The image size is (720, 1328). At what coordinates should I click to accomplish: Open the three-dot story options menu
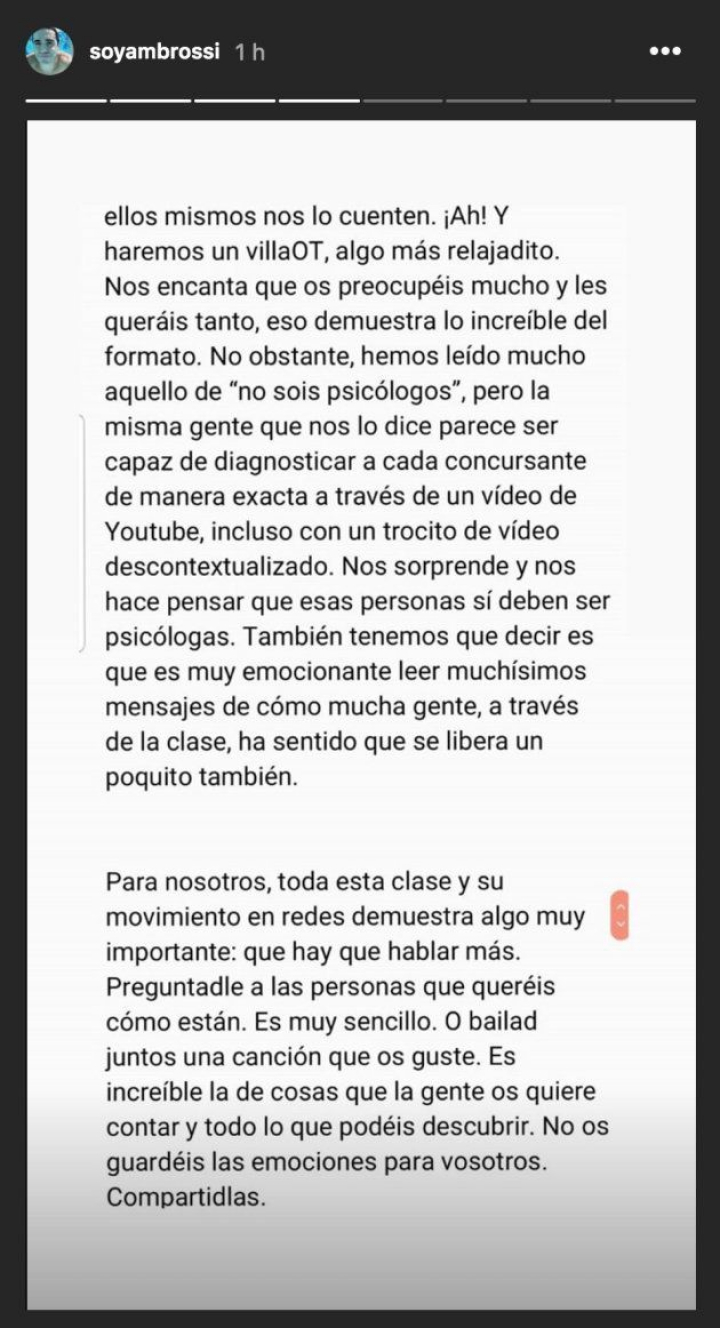coord(665,51)
